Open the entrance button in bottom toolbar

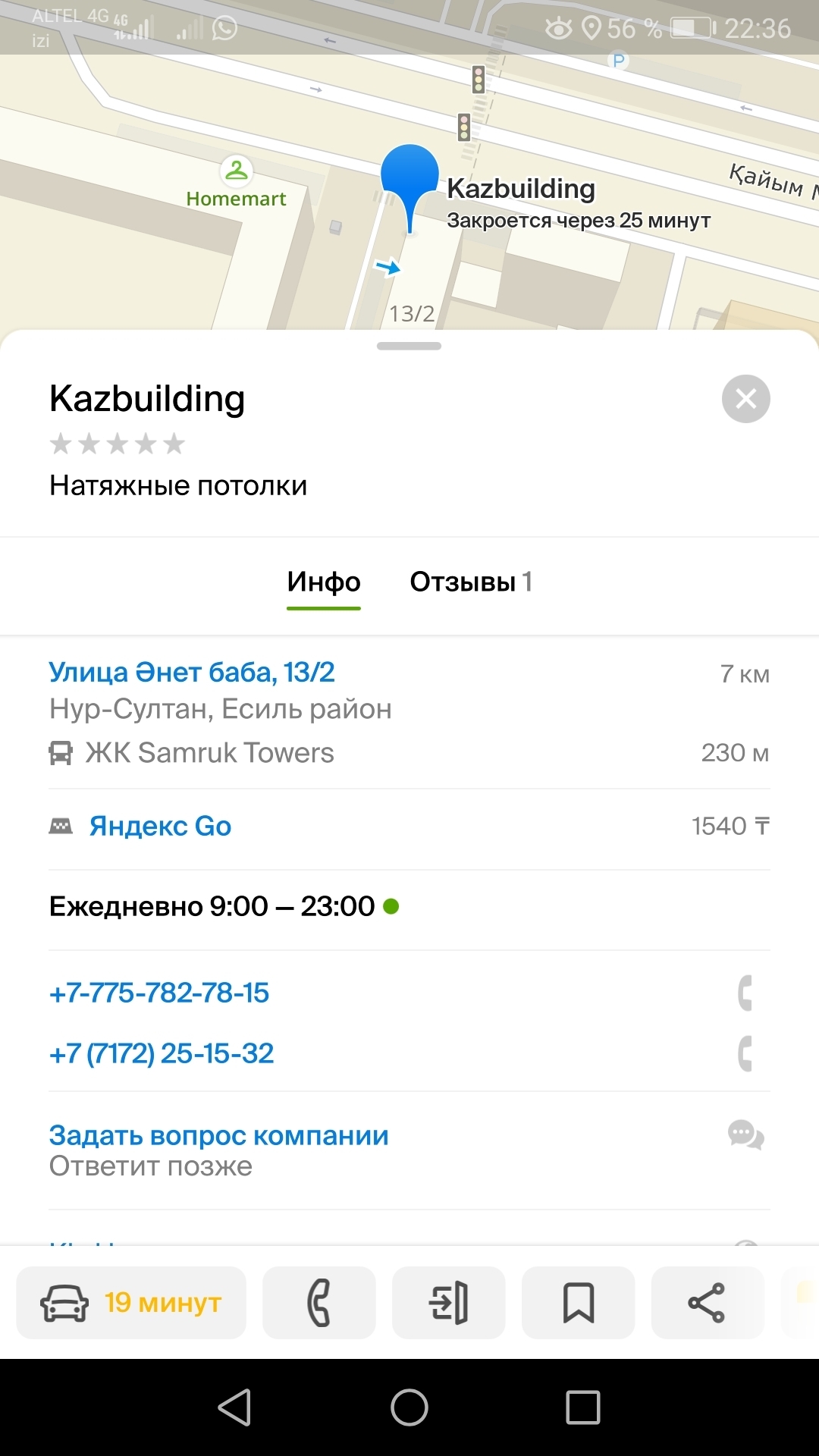[449, 1303]
